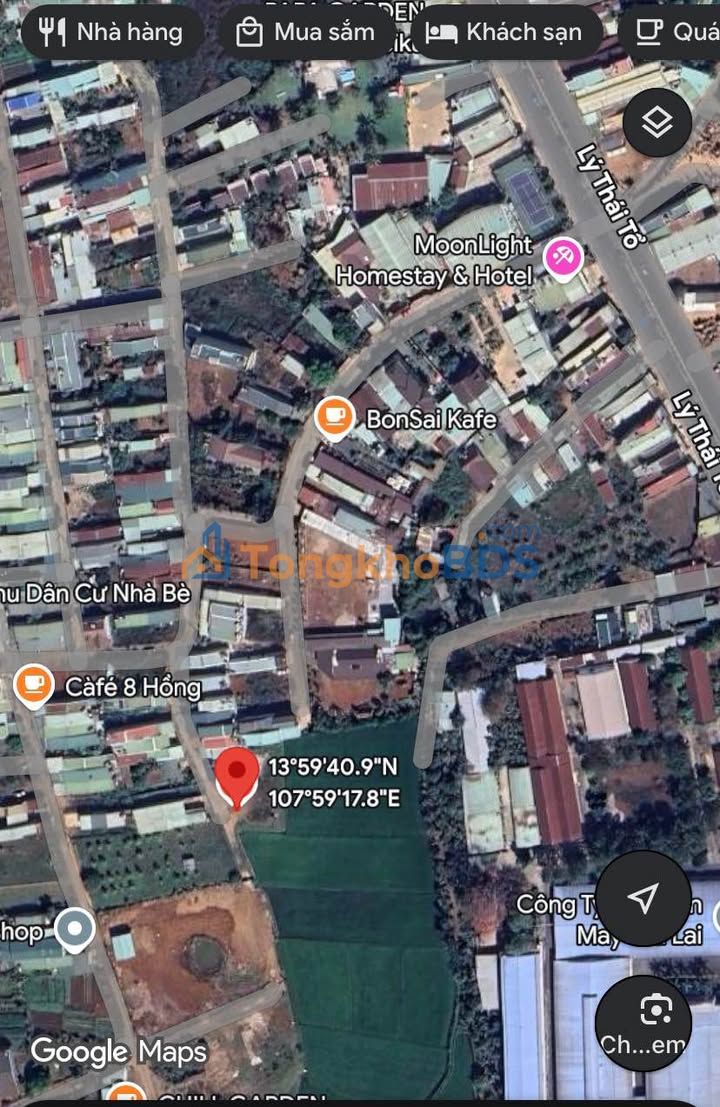
Task: Open the BonSai Kafe place marker
Action: coord(334,418)
